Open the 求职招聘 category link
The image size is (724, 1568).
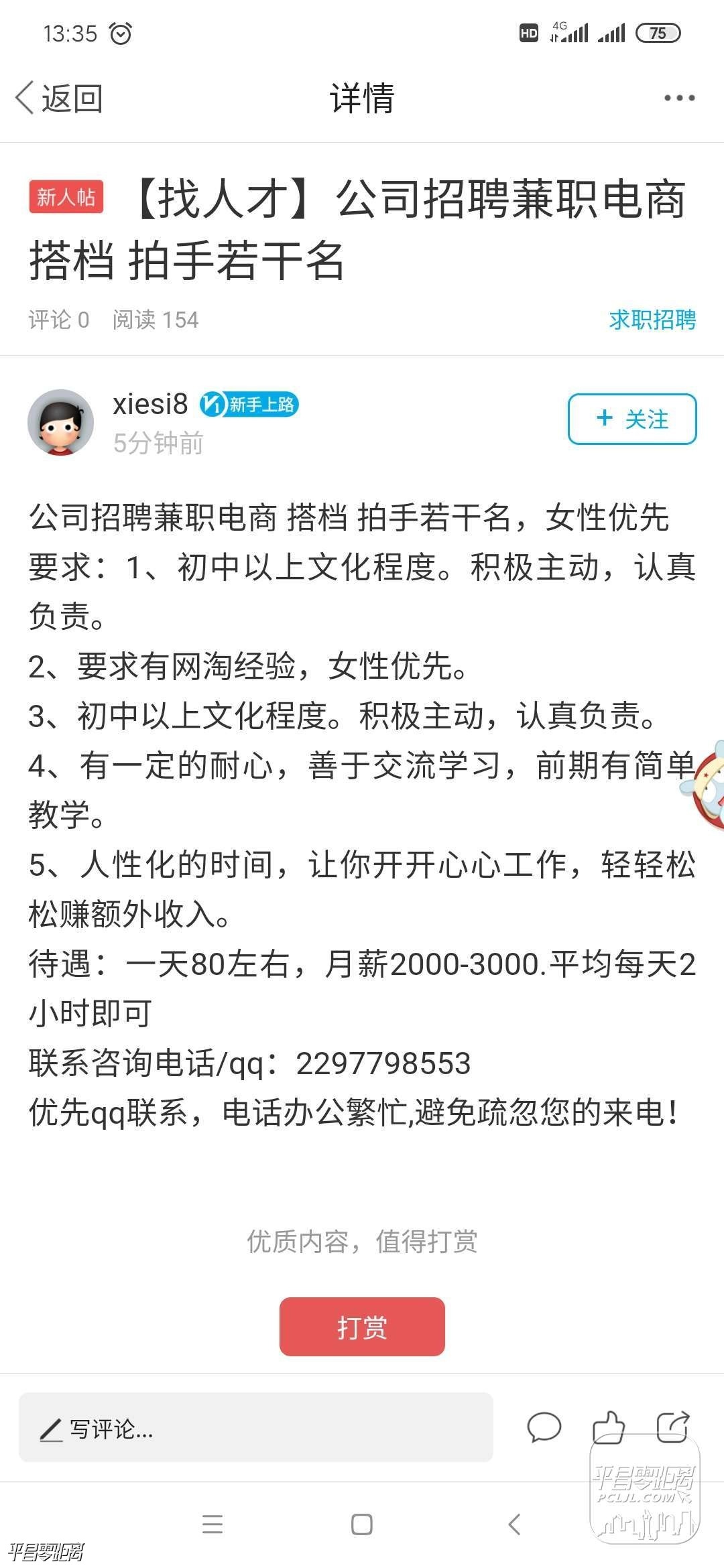(652, 320)
